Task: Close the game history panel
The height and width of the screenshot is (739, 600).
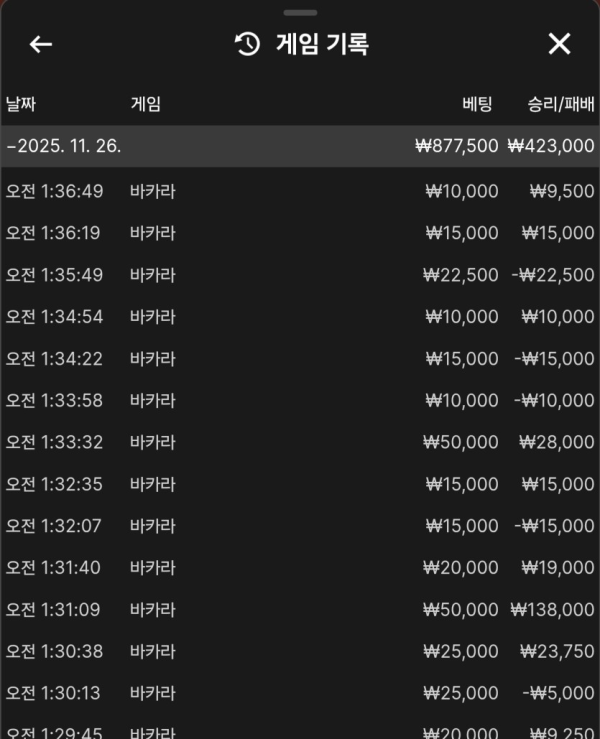Action: click(x=559, y=44)
